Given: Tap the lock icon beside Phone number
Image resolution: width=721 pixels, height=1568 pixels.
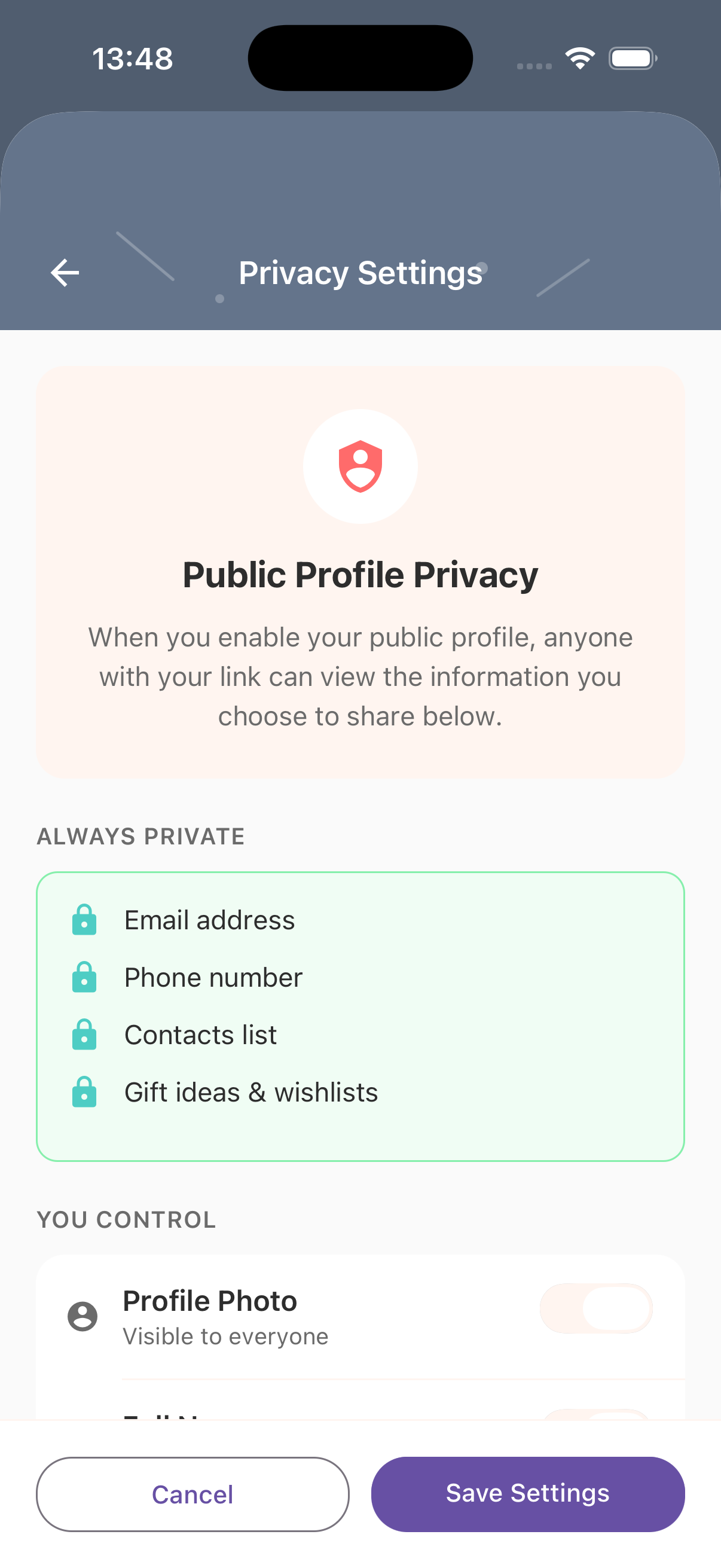Looking at the screenshot, I should tap(83, 977).
